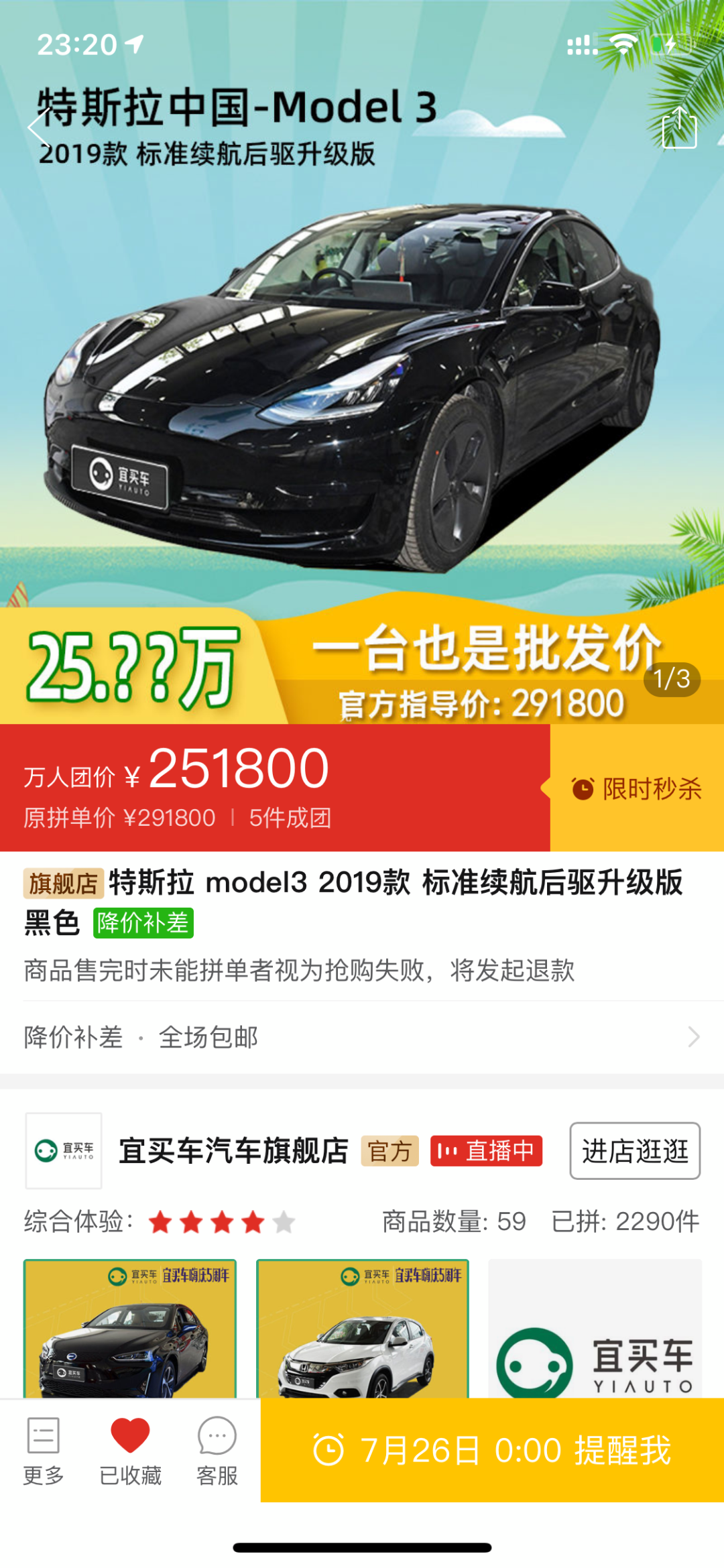Tap 进店逛逛 to enter the store
This screenshot has height=1568, width=724.
coord(634,1150)
